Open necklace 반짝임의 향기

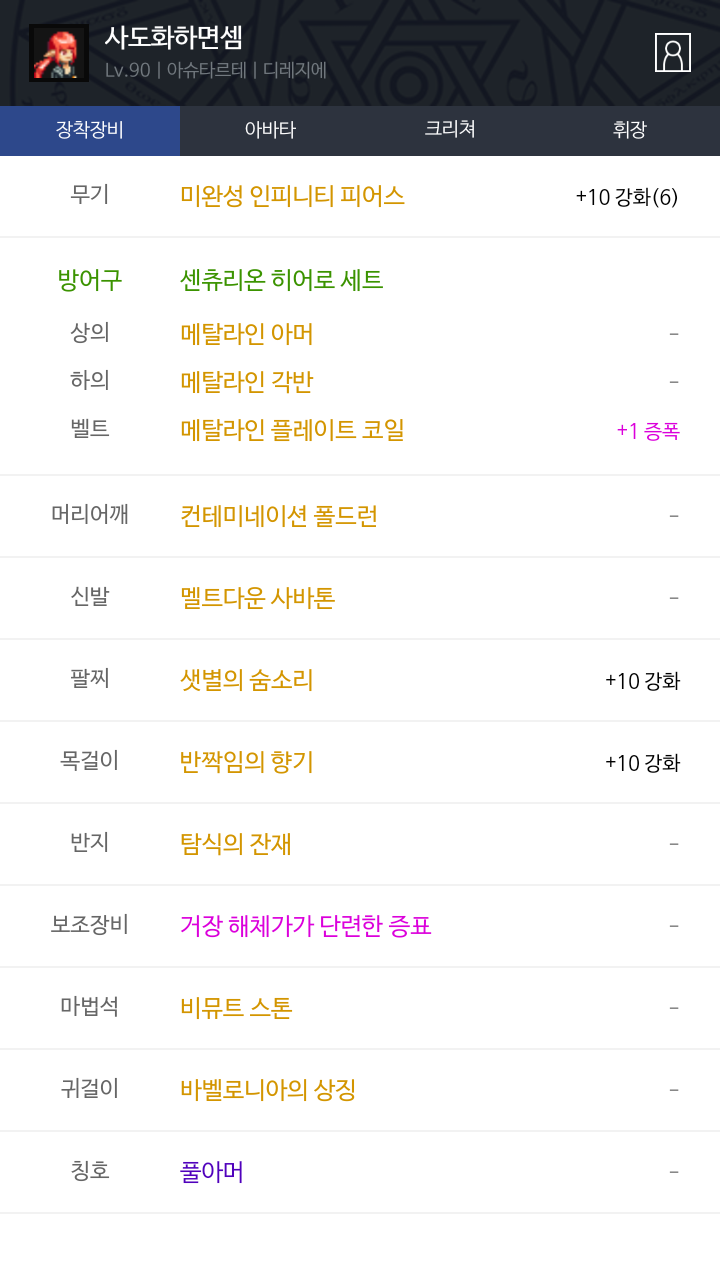247,763
